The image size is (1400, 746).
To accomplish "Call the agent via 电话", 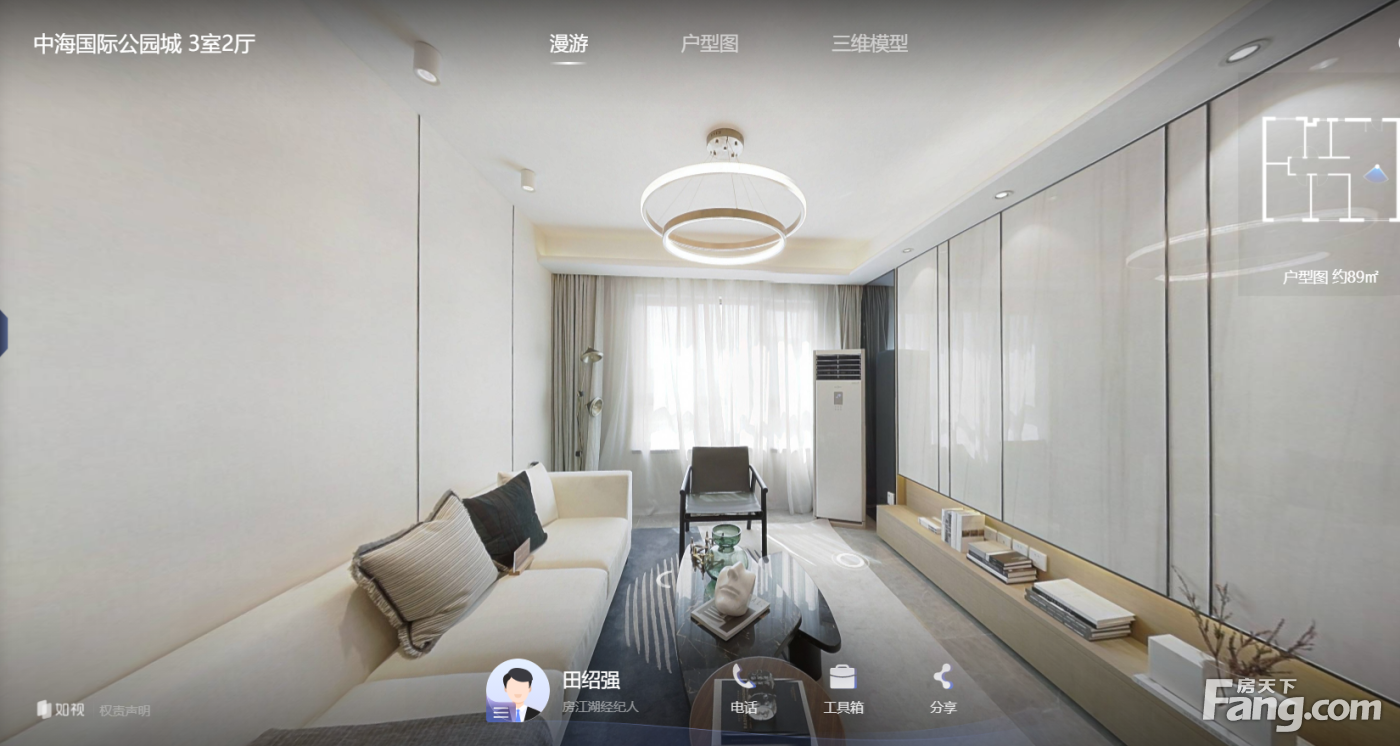I will pyautogui.click(x=743, y=690).
